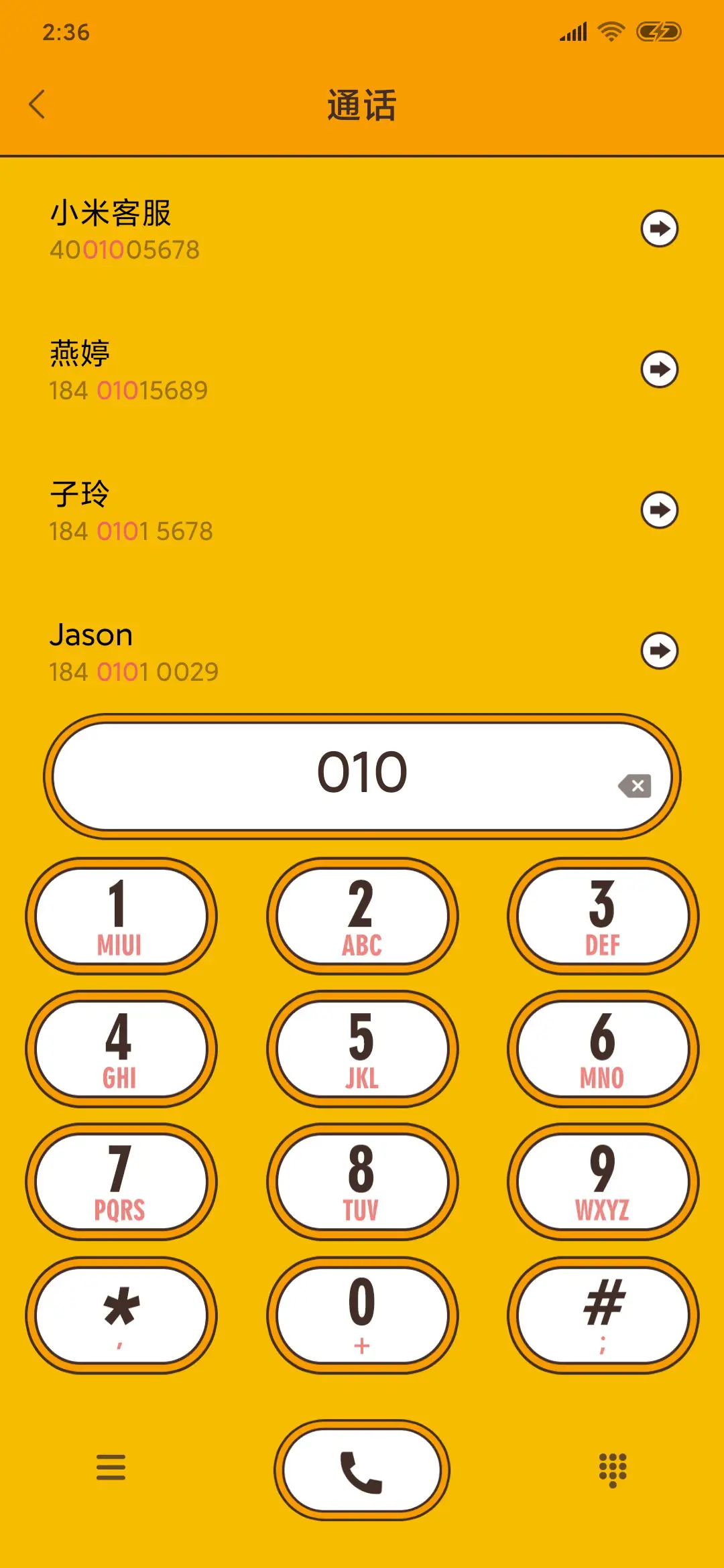The height and width of the screenshot is (1568, 724).
Task: Tap the arrow icon next to 小米客服
Action: click(659, 228)
